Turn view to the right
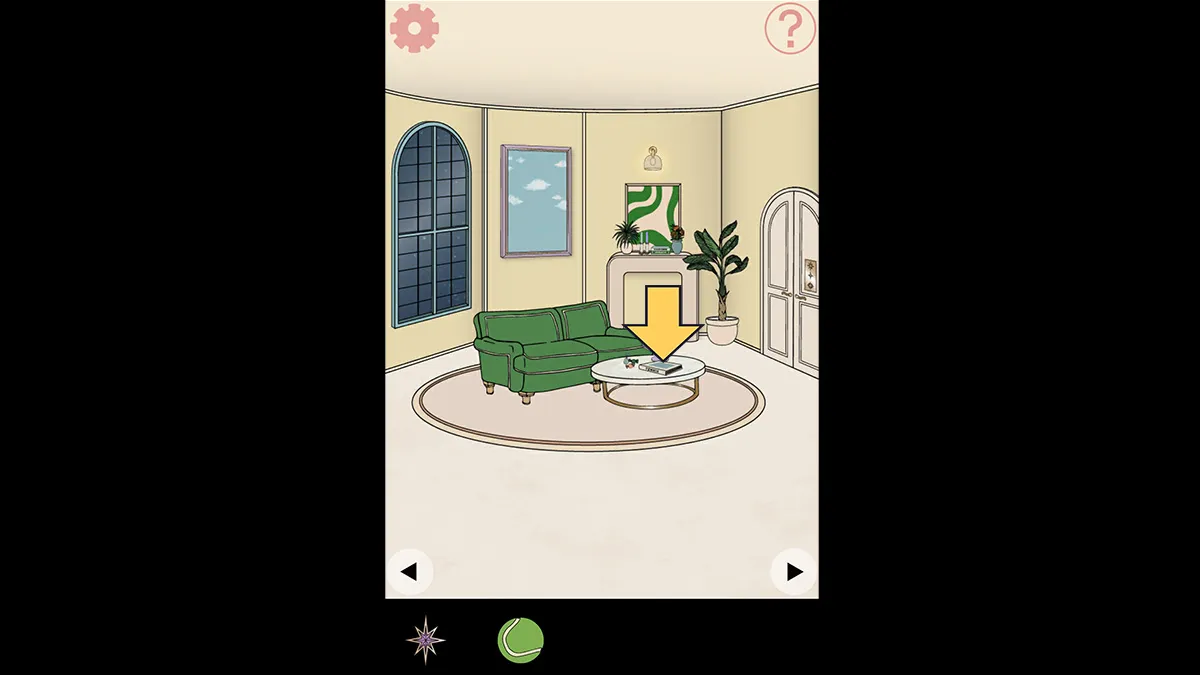Viewport: 1200px width, 675px height. pyautogui.click(x=794, y=572)
